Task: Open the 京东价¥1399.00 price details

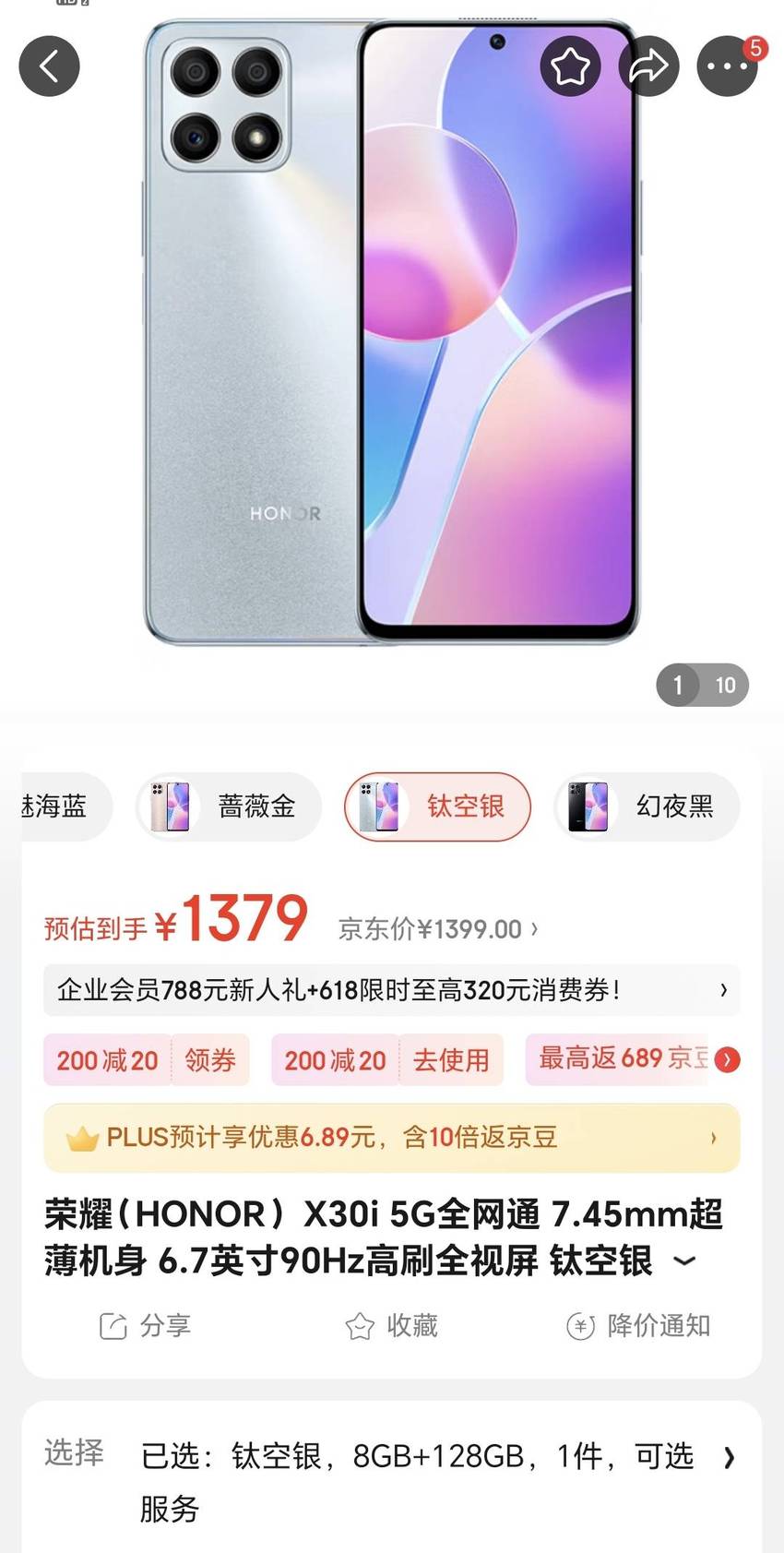Action: (438, 929)
